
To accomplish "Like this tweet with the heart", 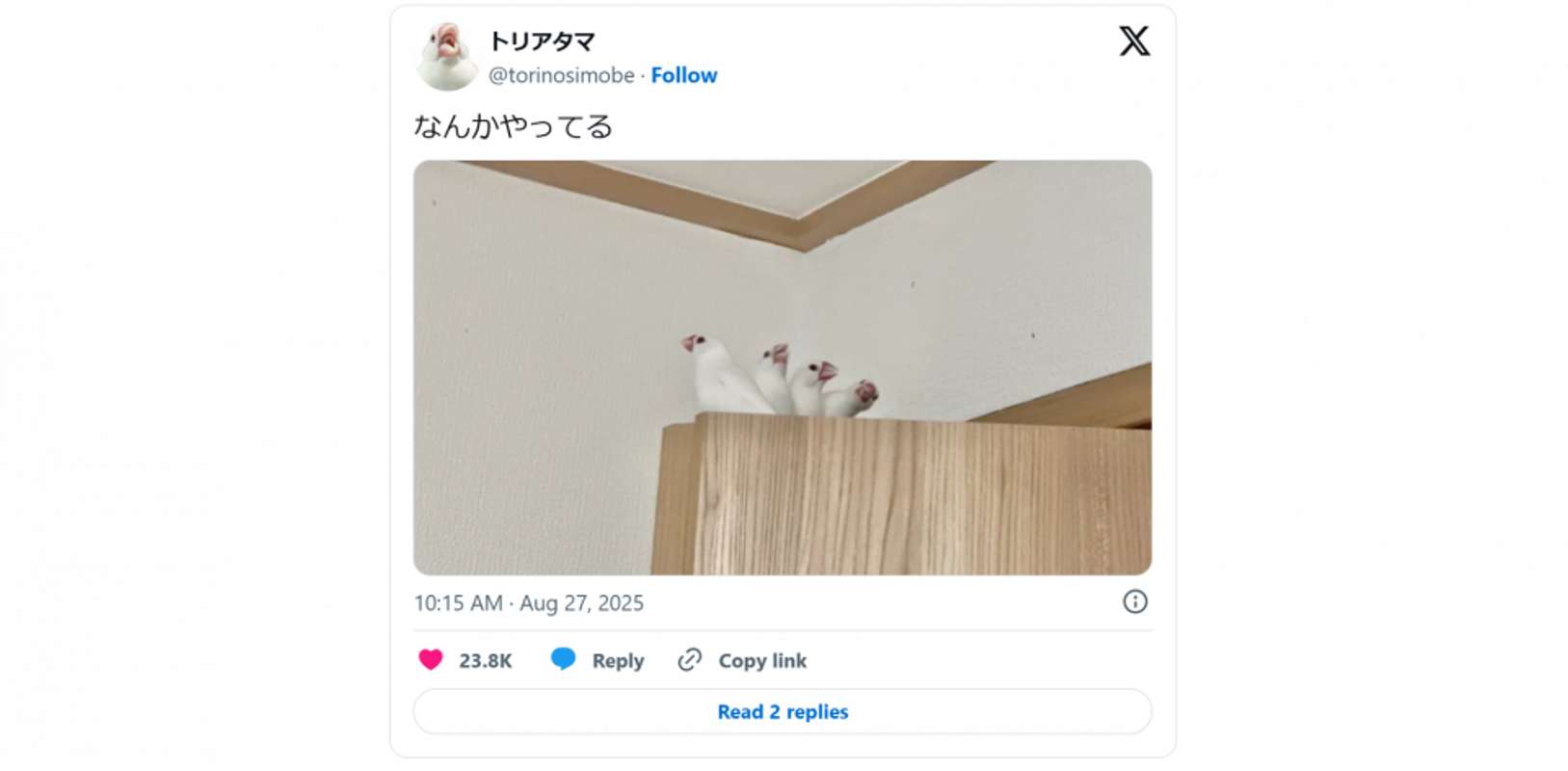I will [x=431, y=660].
